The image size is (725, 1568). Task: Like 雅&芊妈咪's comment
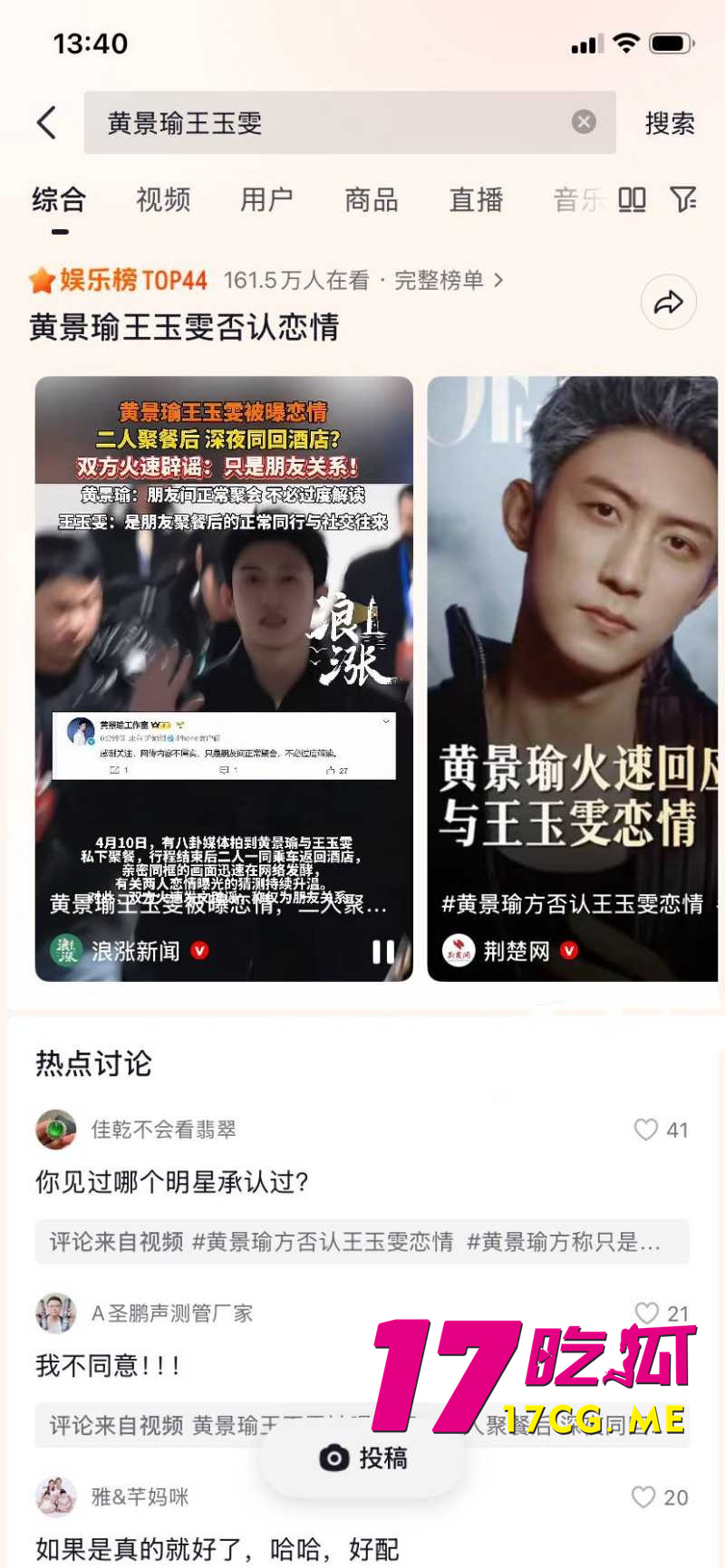pos(644,1498)
